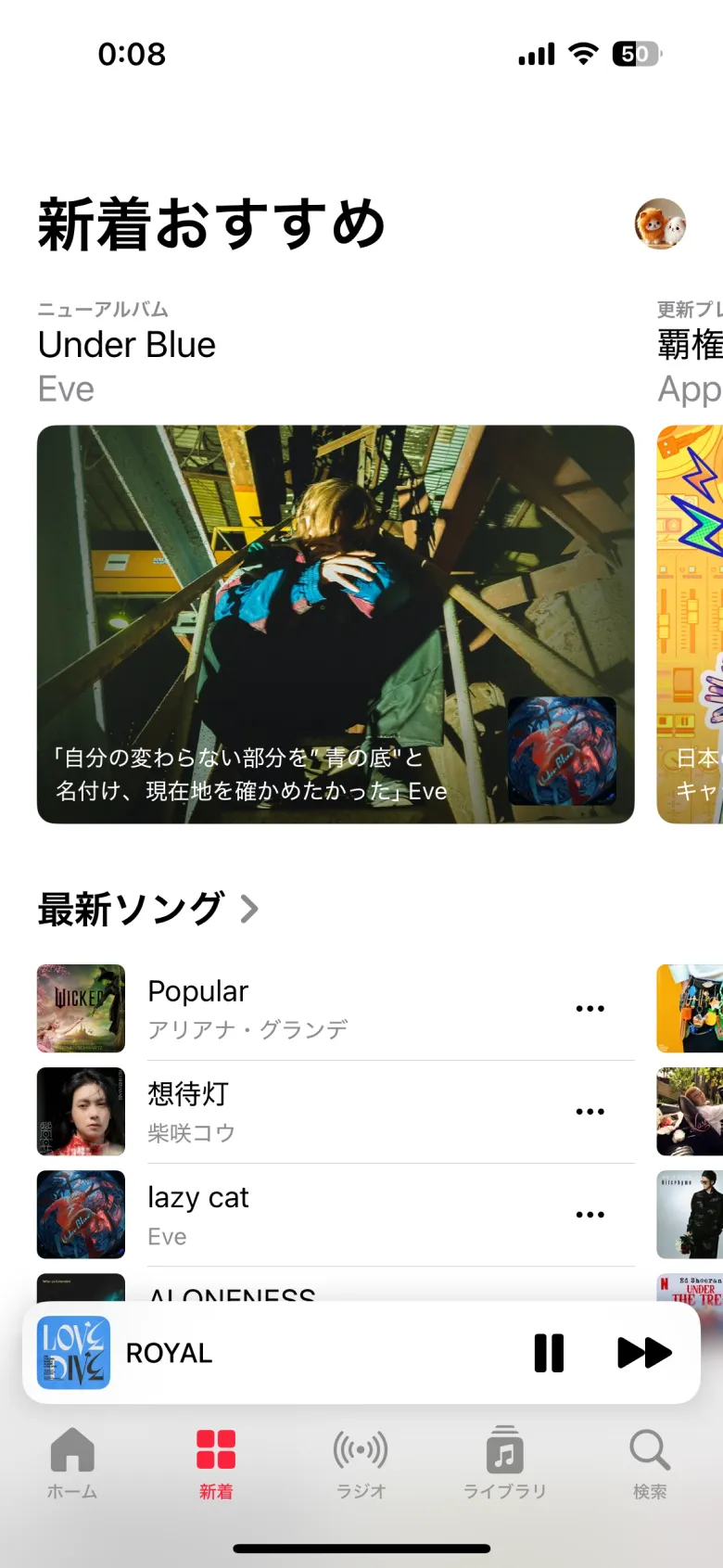Tap the LOVE DIVE album artwork

[72, 1352]
